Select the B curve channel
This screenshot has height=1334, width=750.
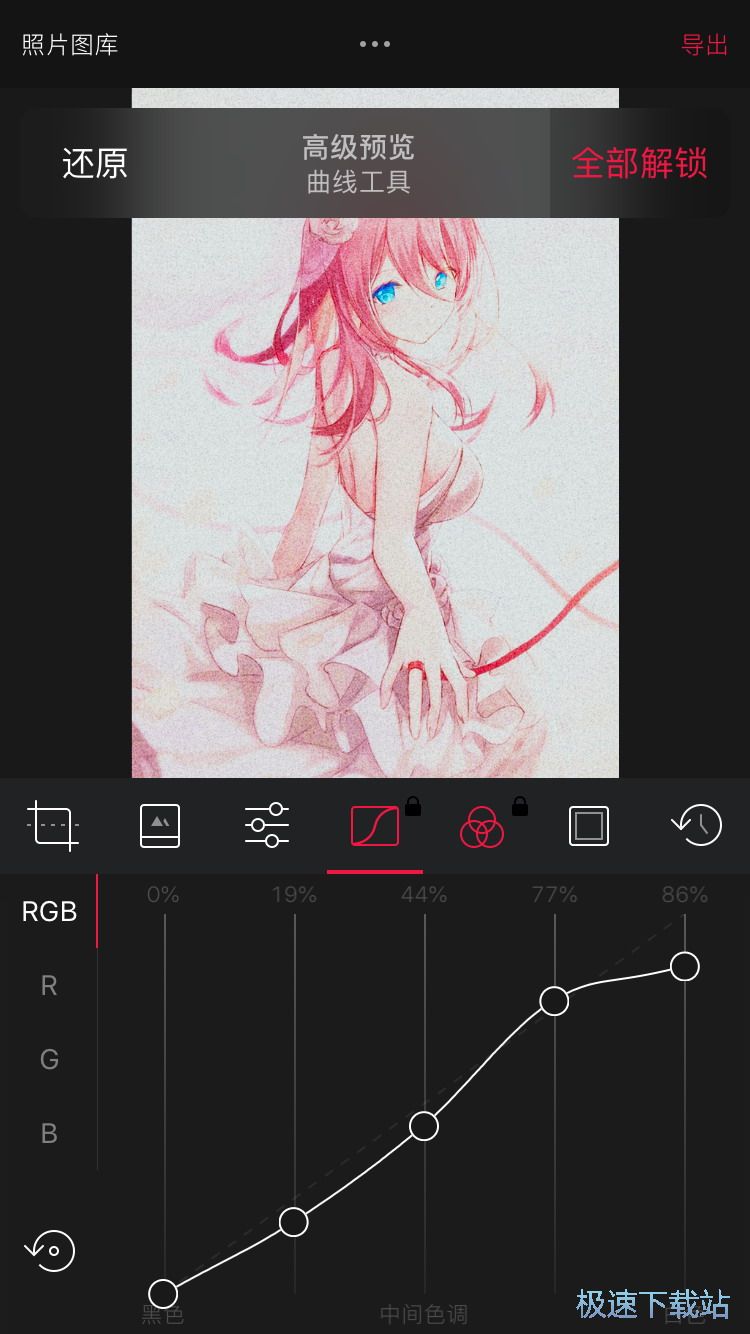[49, 1134]
